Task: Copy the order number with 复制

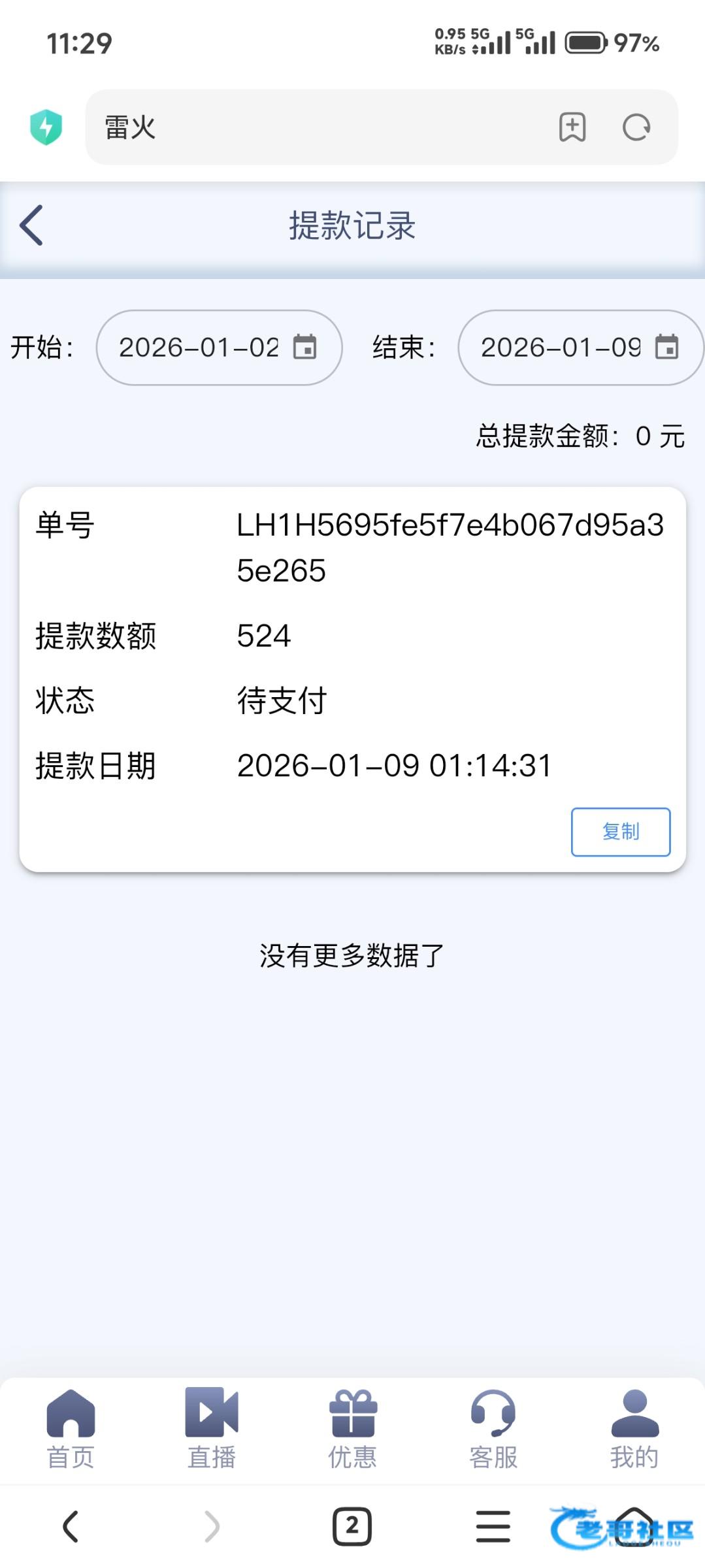Action: pos(620,832)
